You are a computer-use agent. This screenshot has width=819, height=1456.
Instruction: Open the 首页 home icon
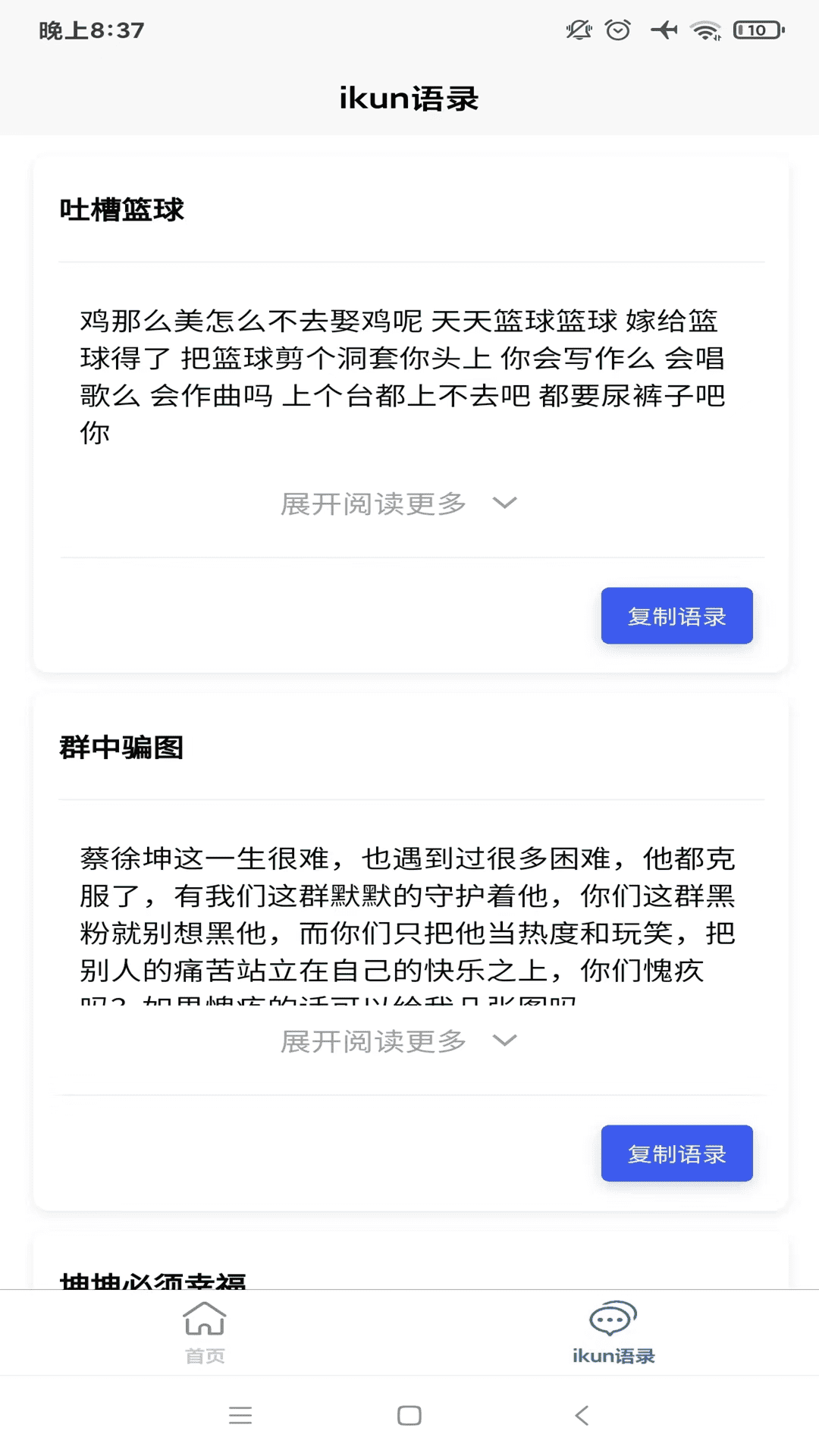204,1319
